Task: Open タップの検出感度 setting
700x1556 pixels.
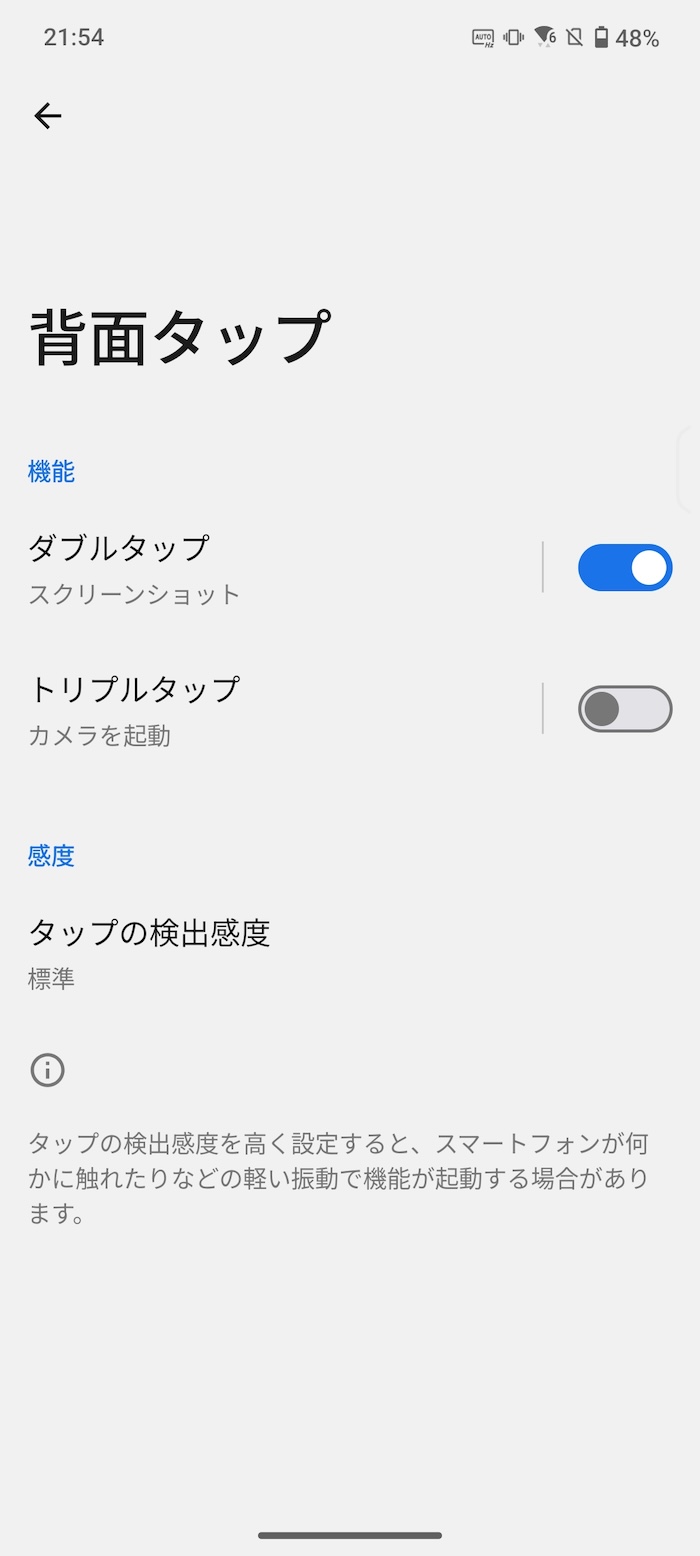Action: click(x=350, y=953)
